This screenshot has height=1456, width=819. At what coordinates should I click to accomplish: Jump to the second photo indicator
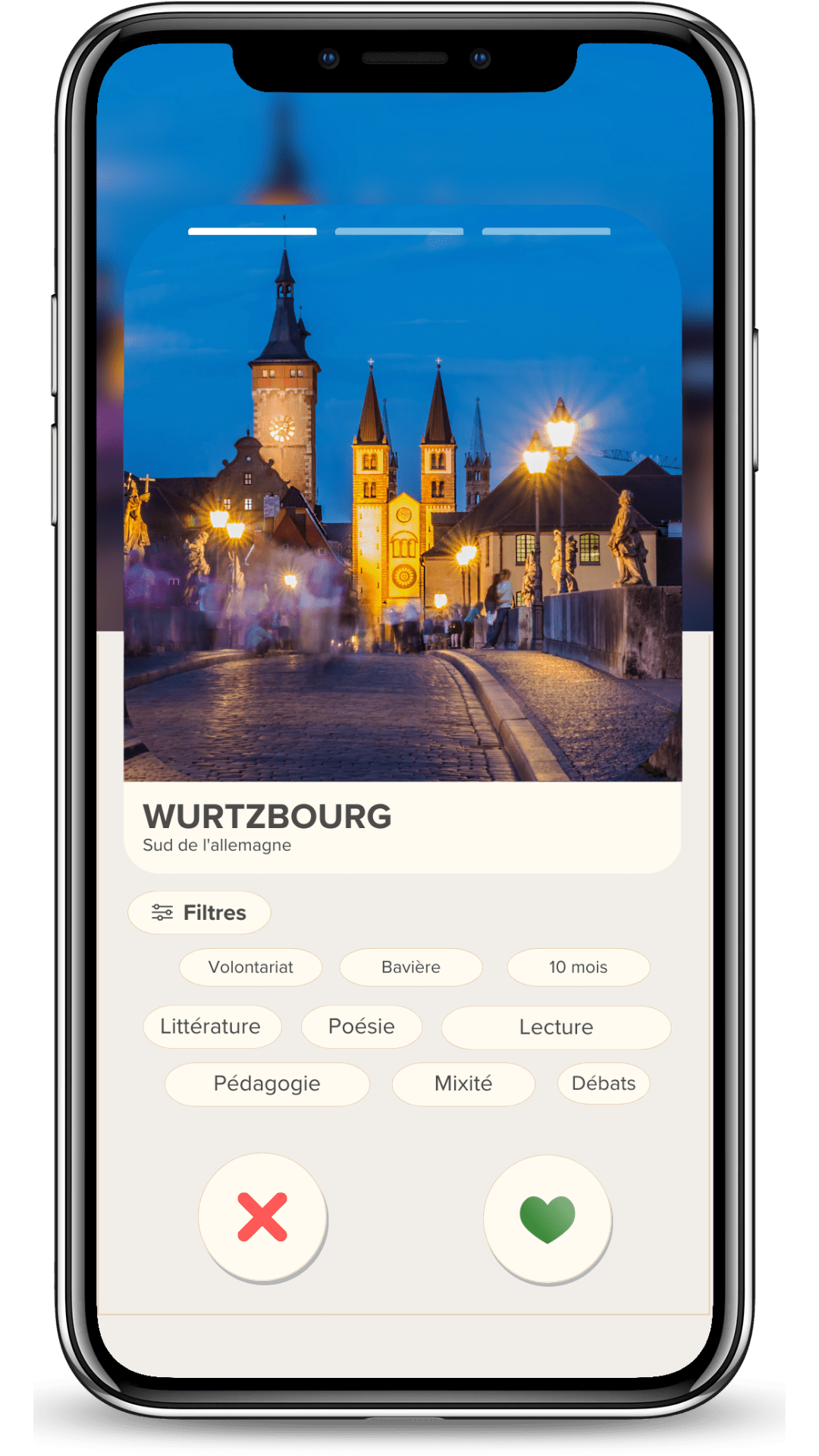click(x=399, y=231)
